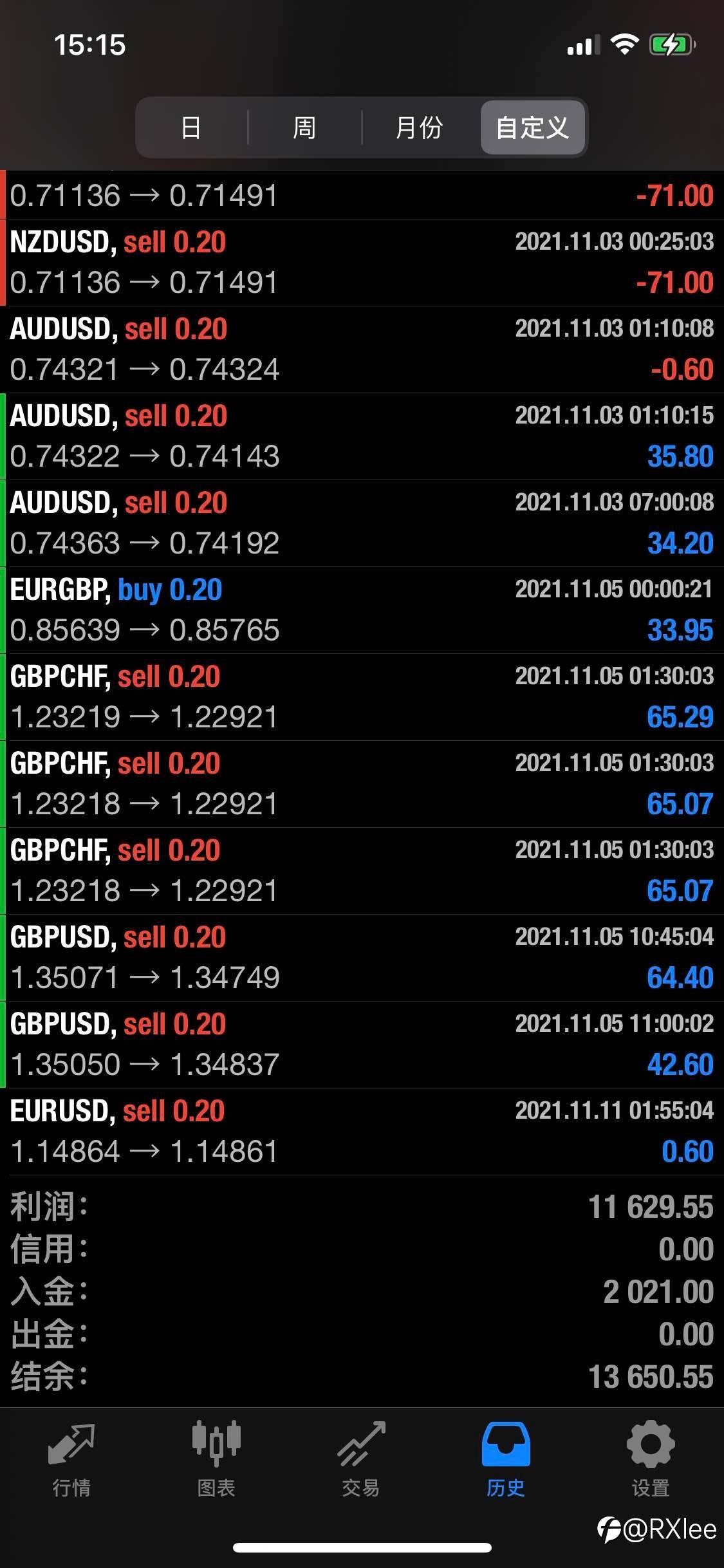This screenshot has height=1568, width=724.
Task: Open the AUDUSD trade with profit 34.20
Action: [362, 523]
